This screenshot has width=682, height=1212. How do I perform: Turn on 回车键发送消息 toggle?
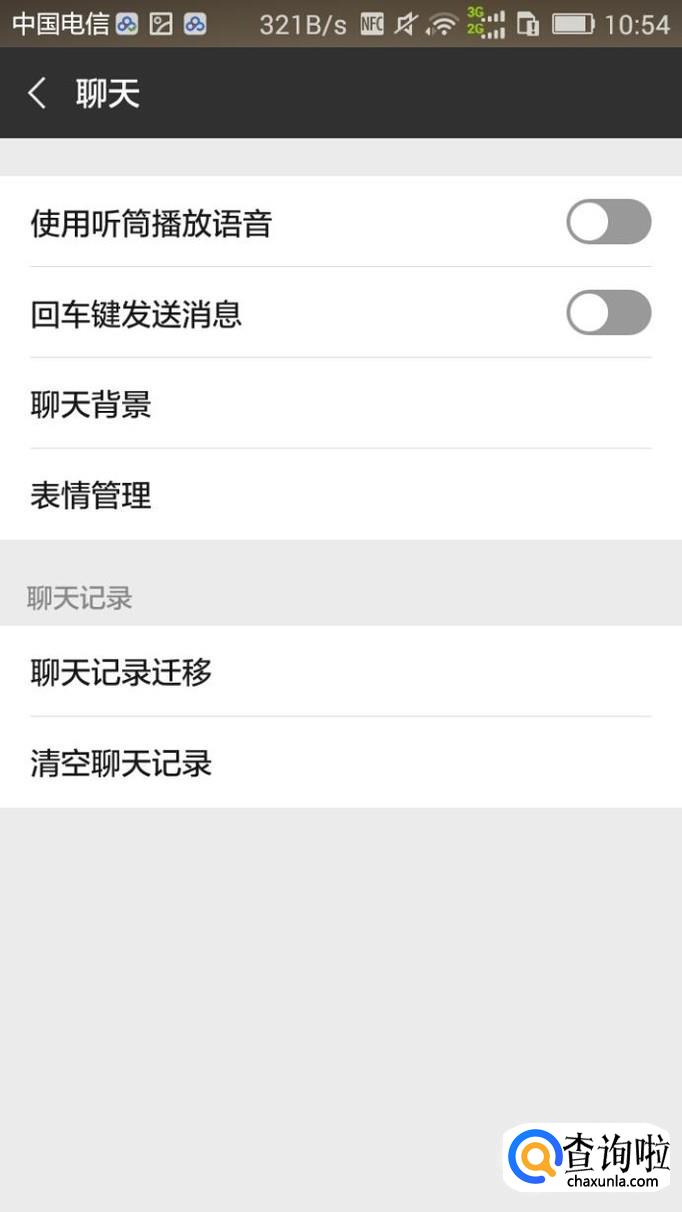tap(608, 313)
